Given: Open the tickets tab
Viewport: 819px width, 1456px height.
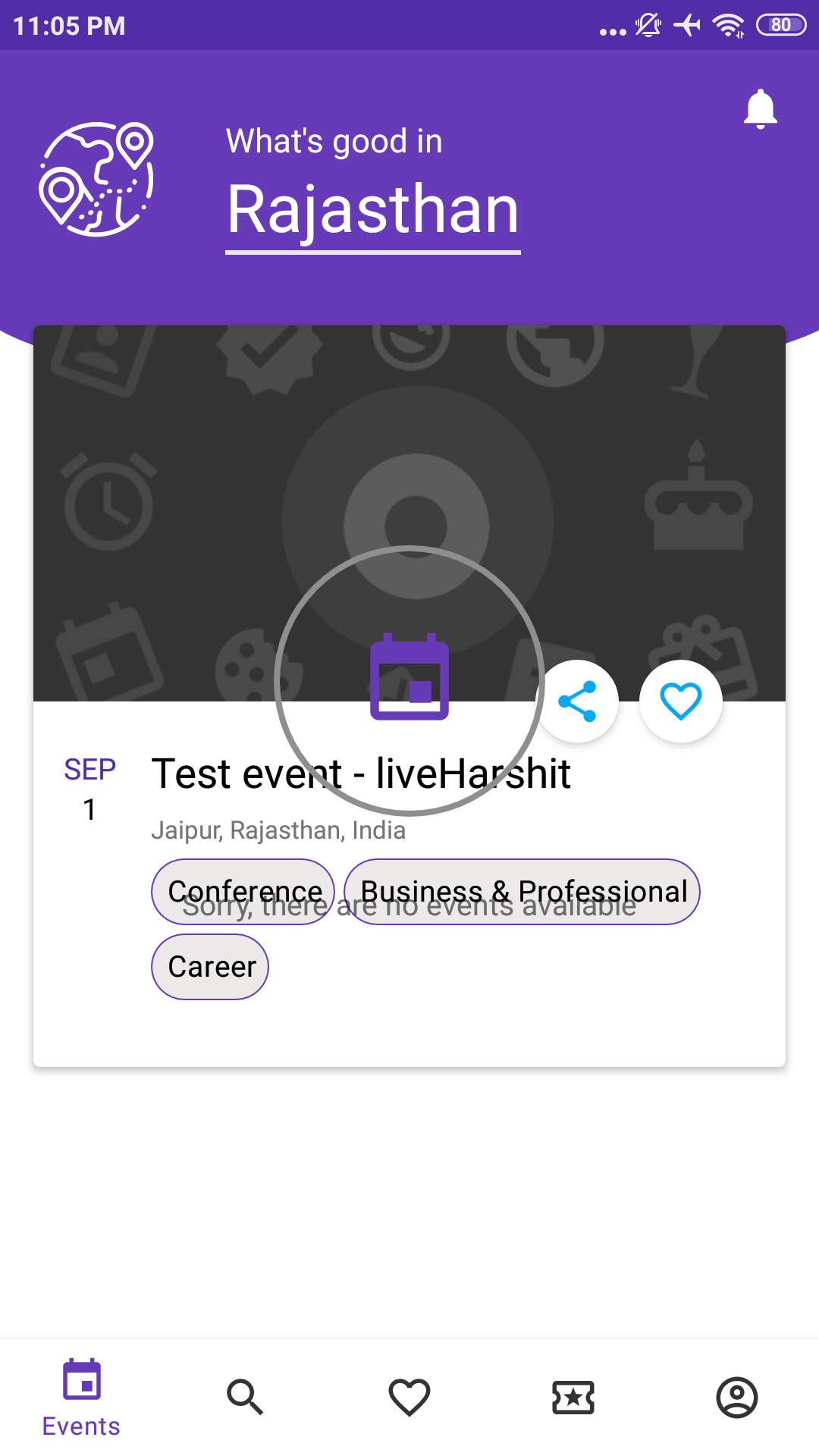Looking at the screenshot, I should pyautogui.click(x=573, y=1397).
